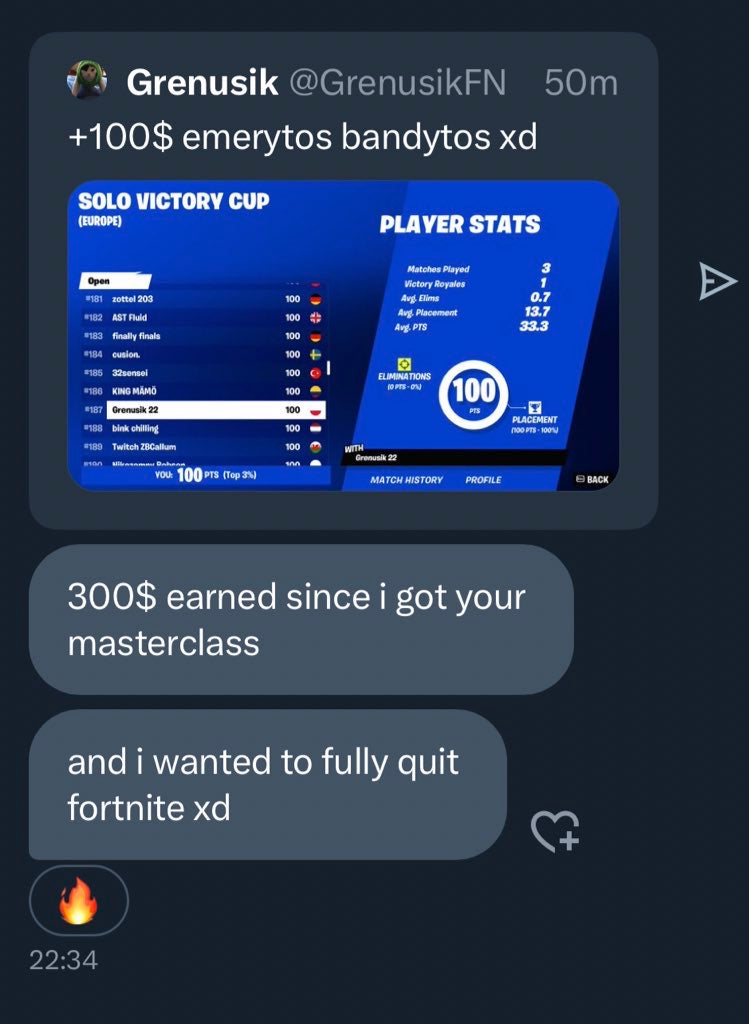Add a reaction with the heart plus icon
Screen dimensions: 749x1024
click(554, 829)
